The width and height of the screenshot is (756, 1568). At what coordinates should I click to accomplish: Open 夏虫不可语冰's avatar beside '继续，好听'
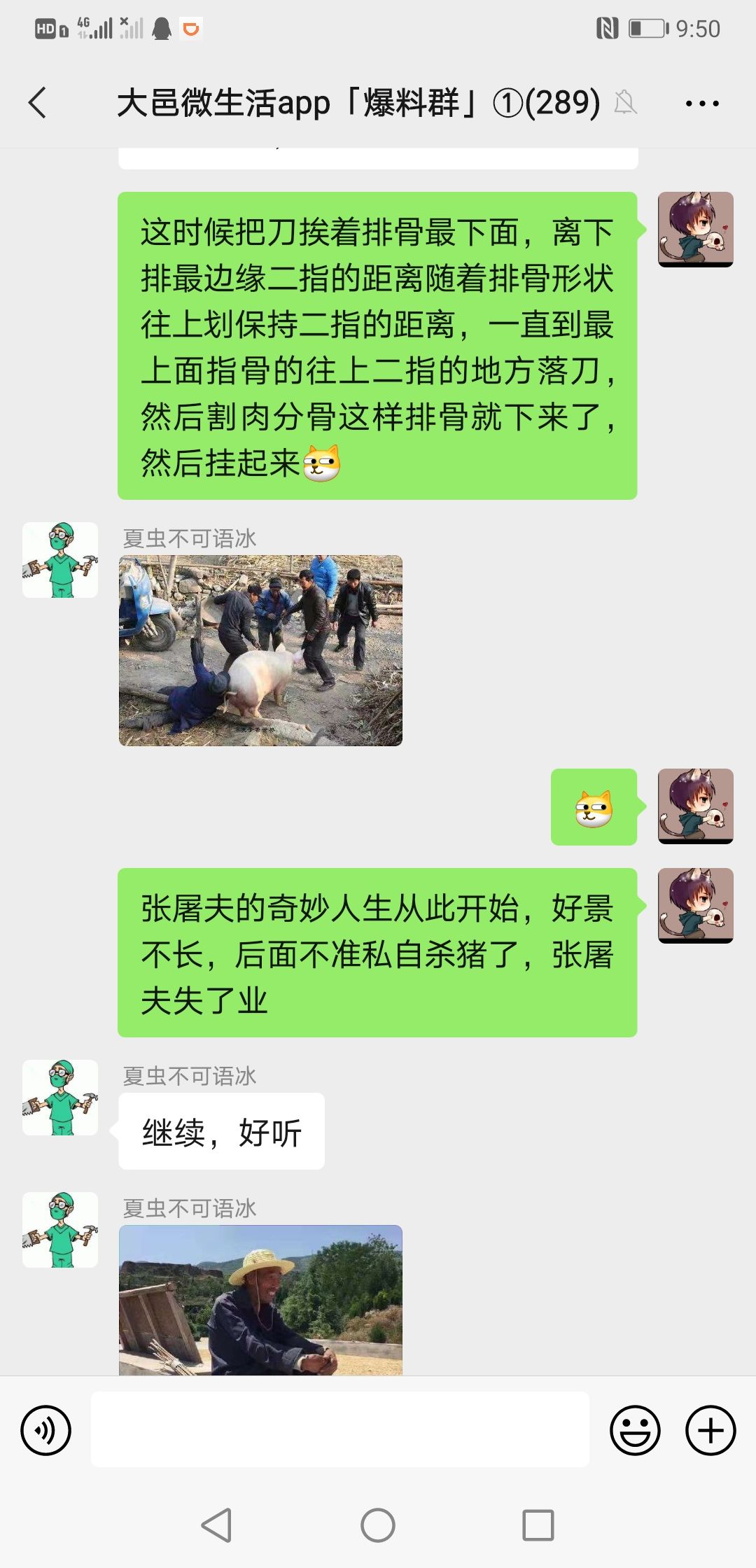click(x=60, y=1097)
